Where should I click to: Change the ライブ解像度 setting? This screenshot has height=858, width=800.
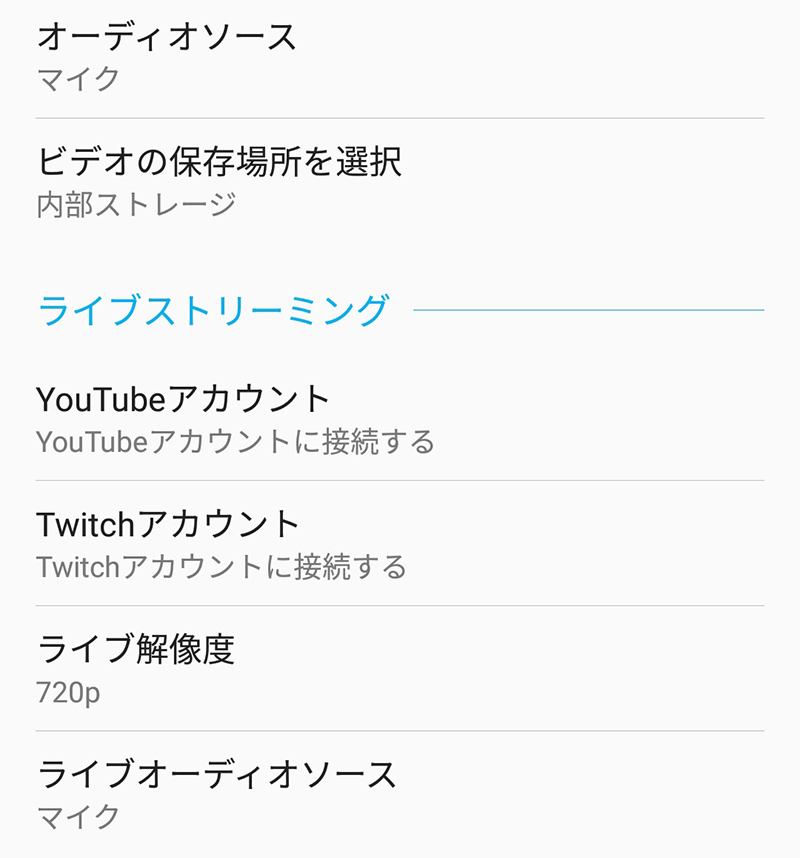400,668
